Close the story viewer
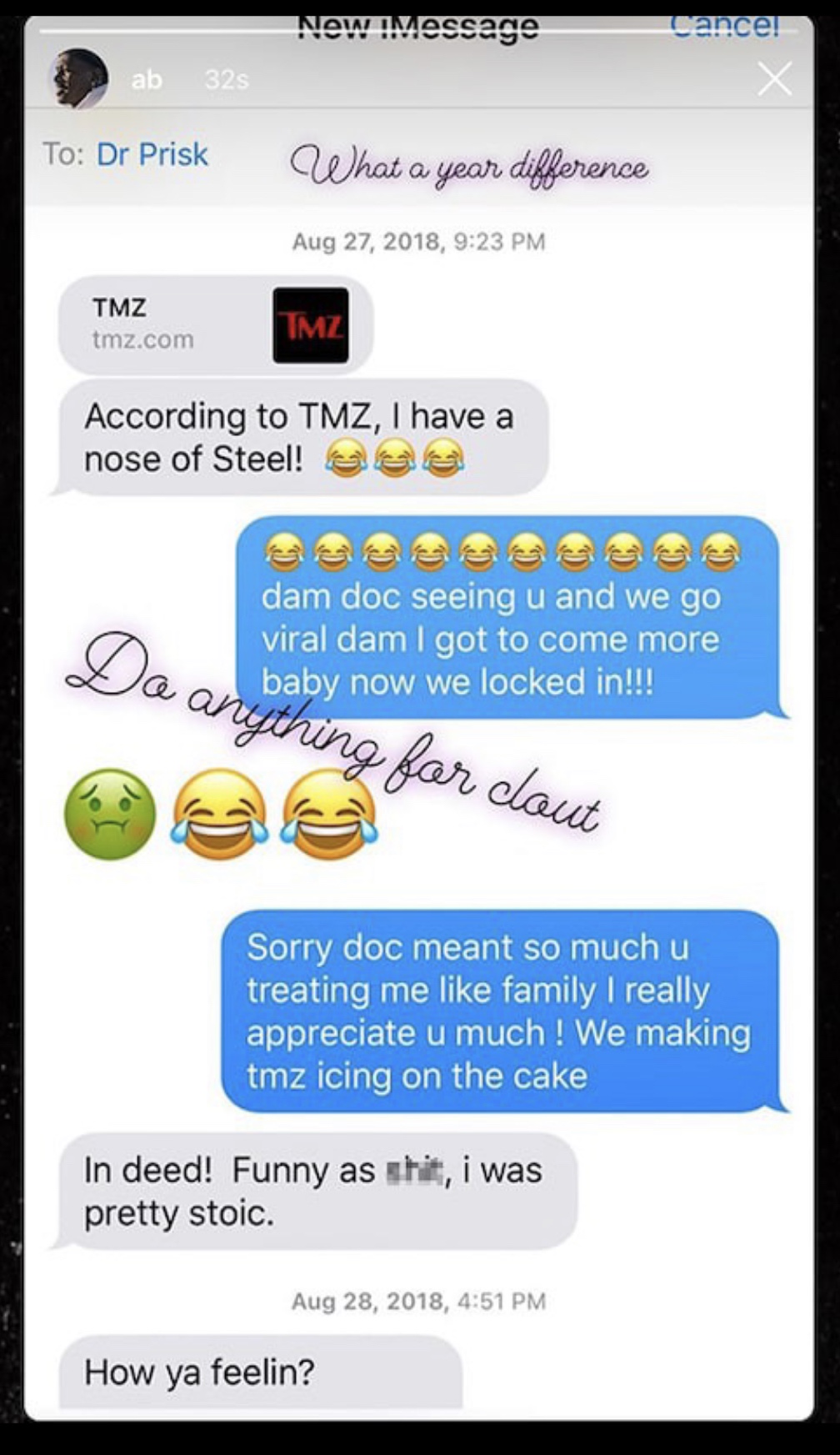 click(774, 80)
